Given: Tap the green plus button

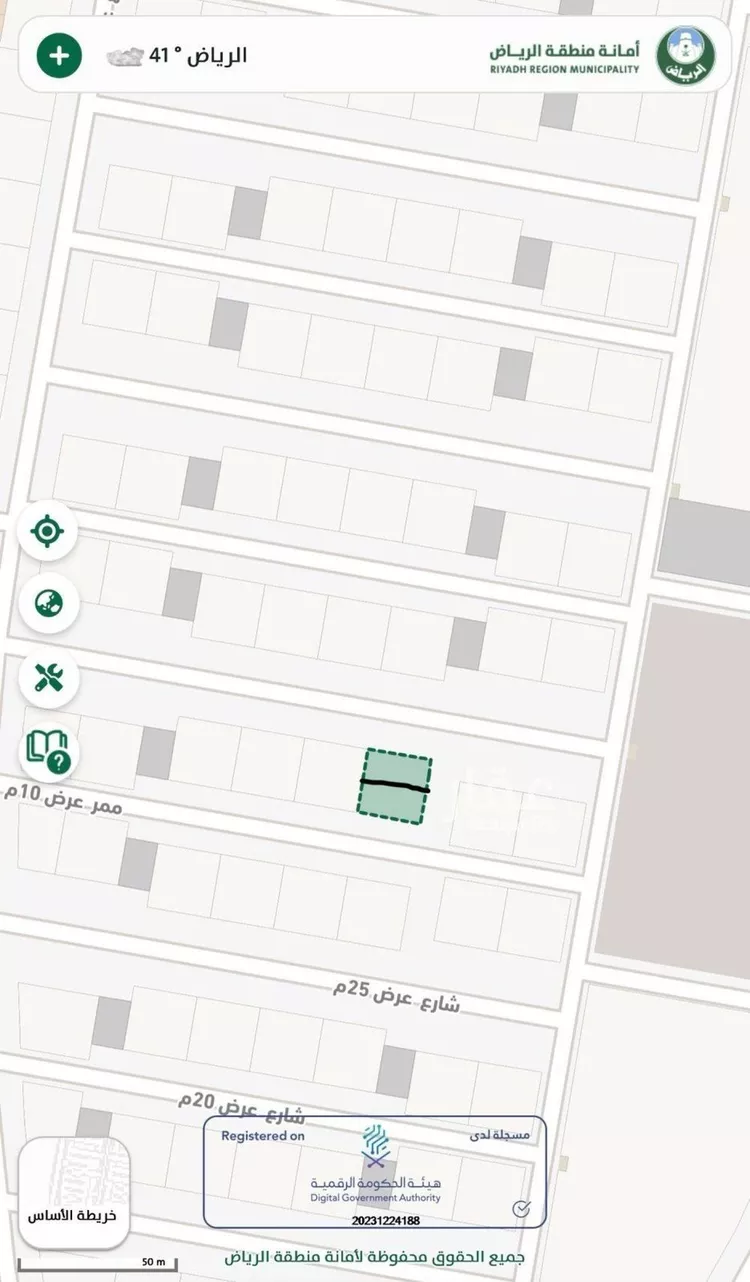Looking at the screenshot, I should pyautogui.click(x=60, y=55).
